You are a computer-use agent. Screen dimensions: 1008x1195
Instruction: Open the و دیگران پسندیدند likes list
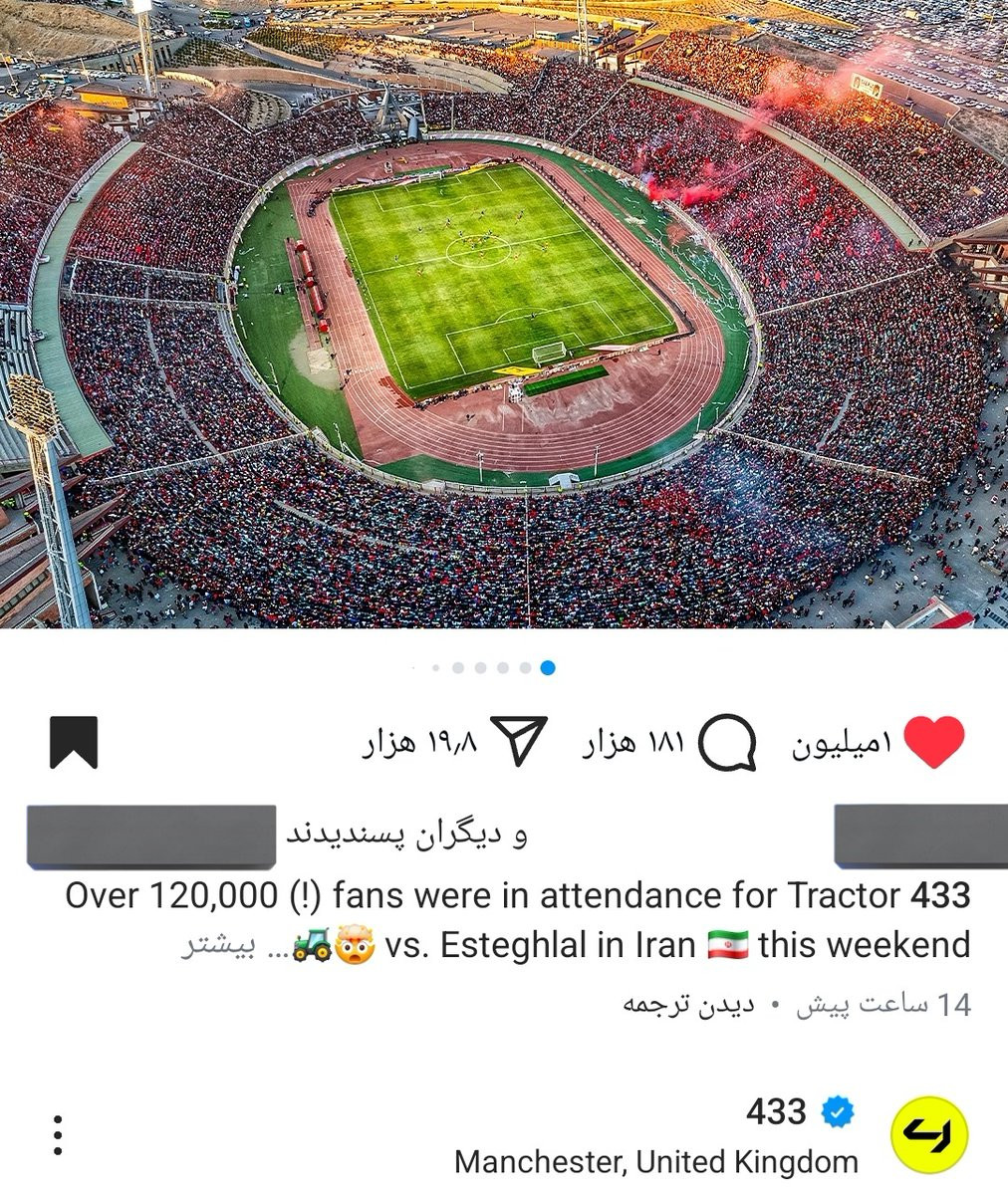coord(406,835)
